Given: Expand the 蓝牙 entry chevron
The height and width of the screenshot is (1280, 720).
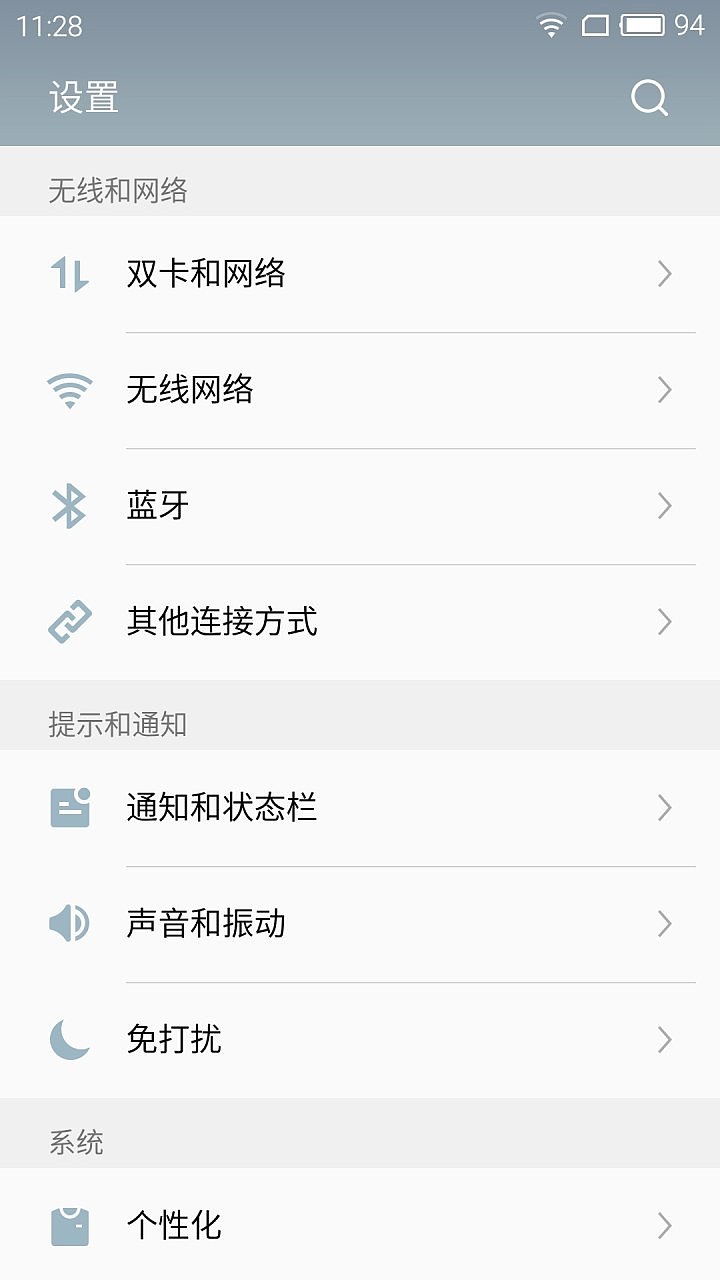Looking at the screenshot, I should (664, 506).
